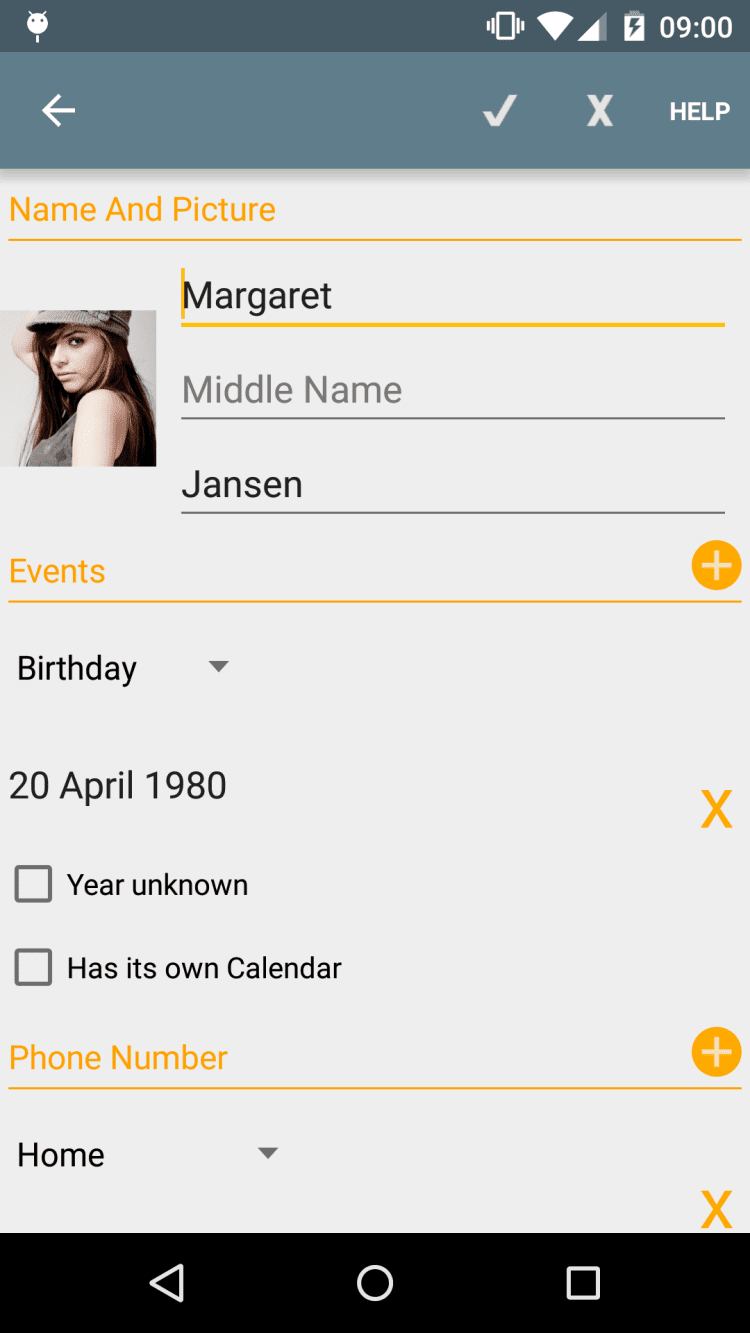Check the Year unknown box

coord(34,885)
